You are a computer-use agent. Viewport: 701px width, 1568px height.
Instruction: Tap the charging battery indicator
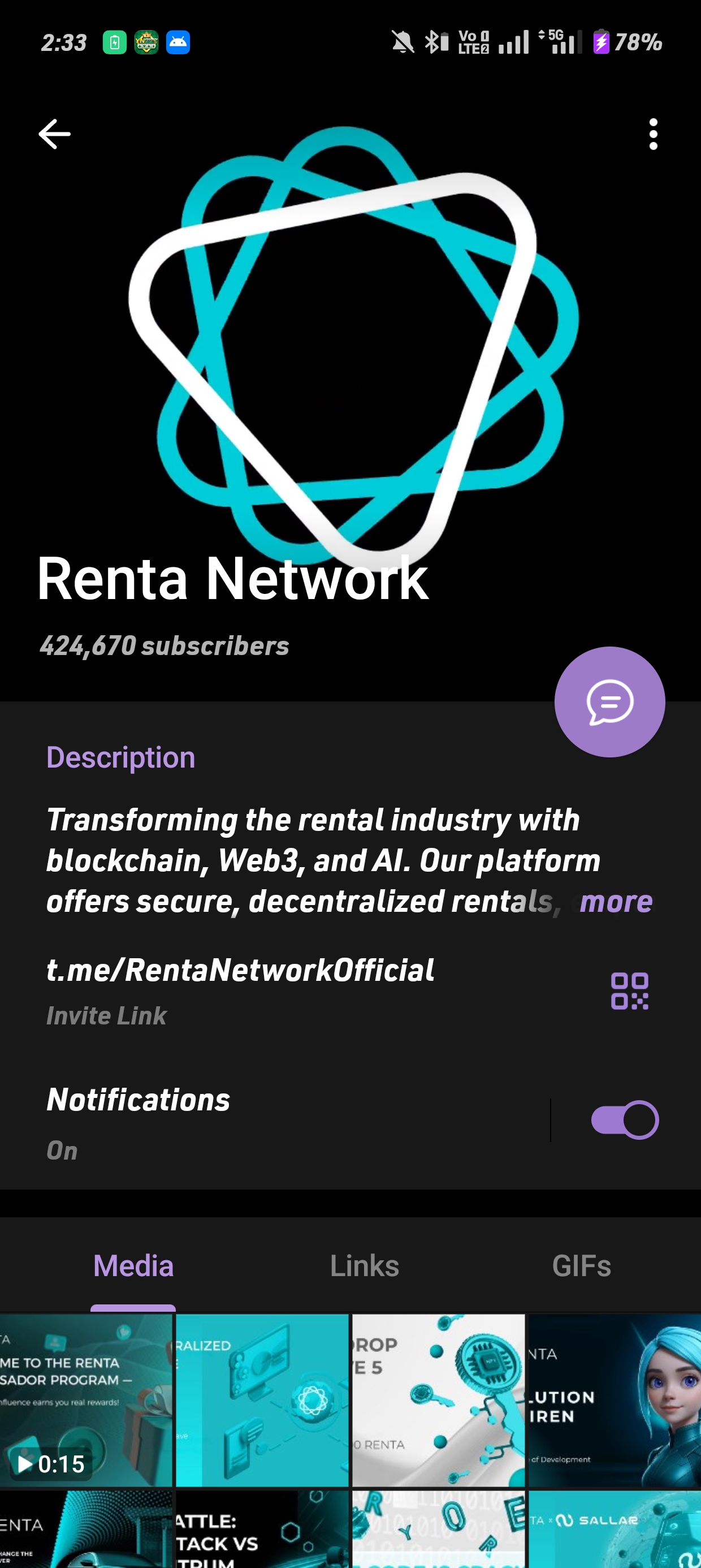[x=603, y=42]
